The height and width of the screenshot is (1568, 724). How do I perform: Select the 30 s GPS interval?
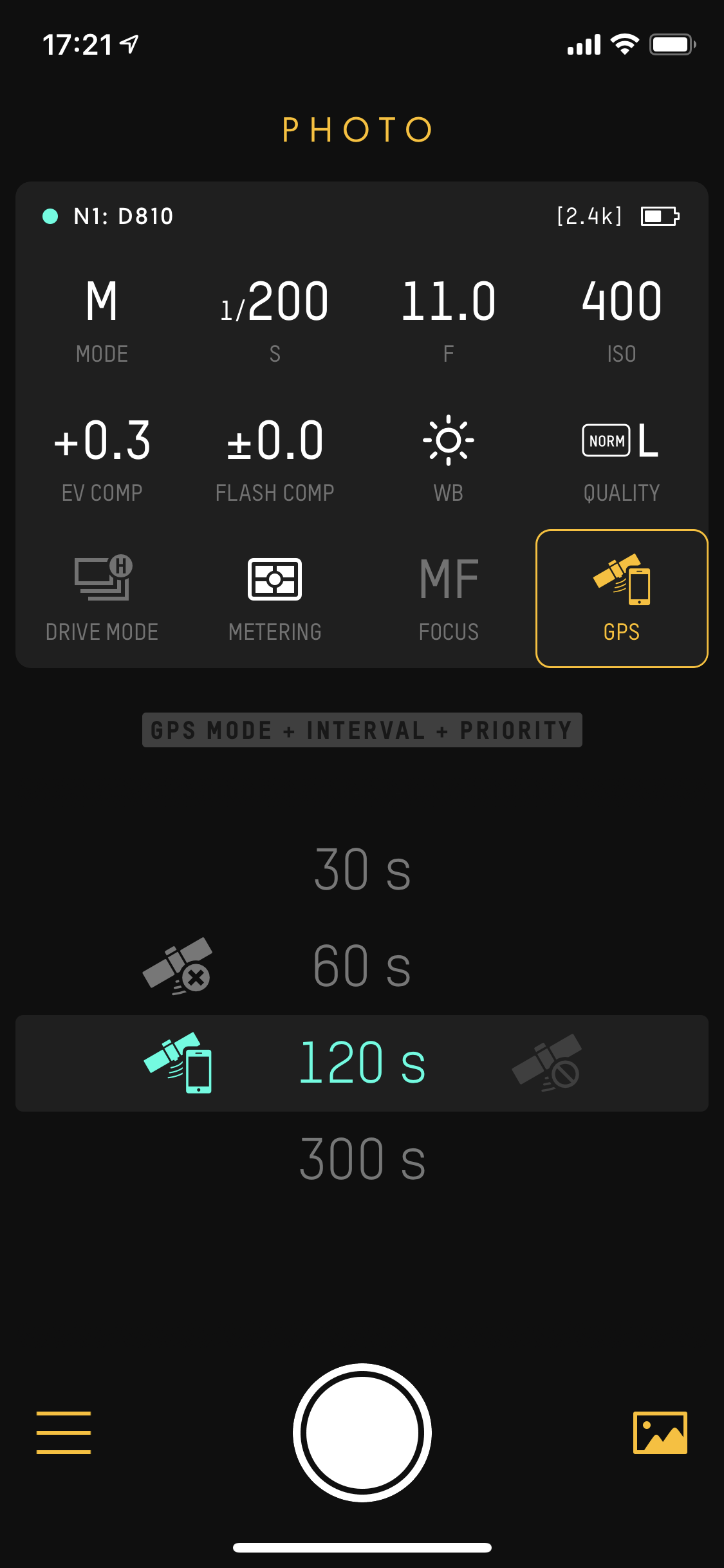[362, 870]
